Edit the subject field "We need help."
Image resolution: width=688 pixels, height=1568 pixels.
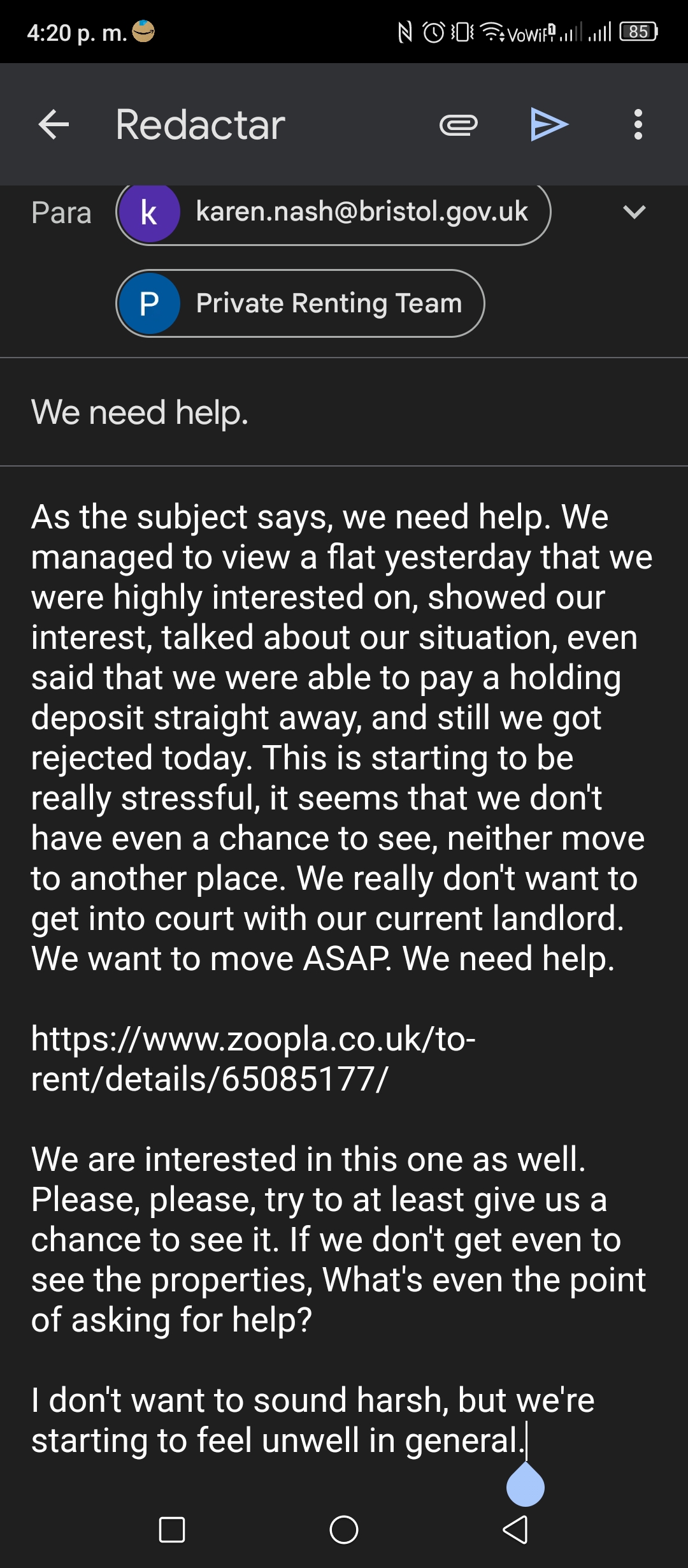click(x=344, y=412)
